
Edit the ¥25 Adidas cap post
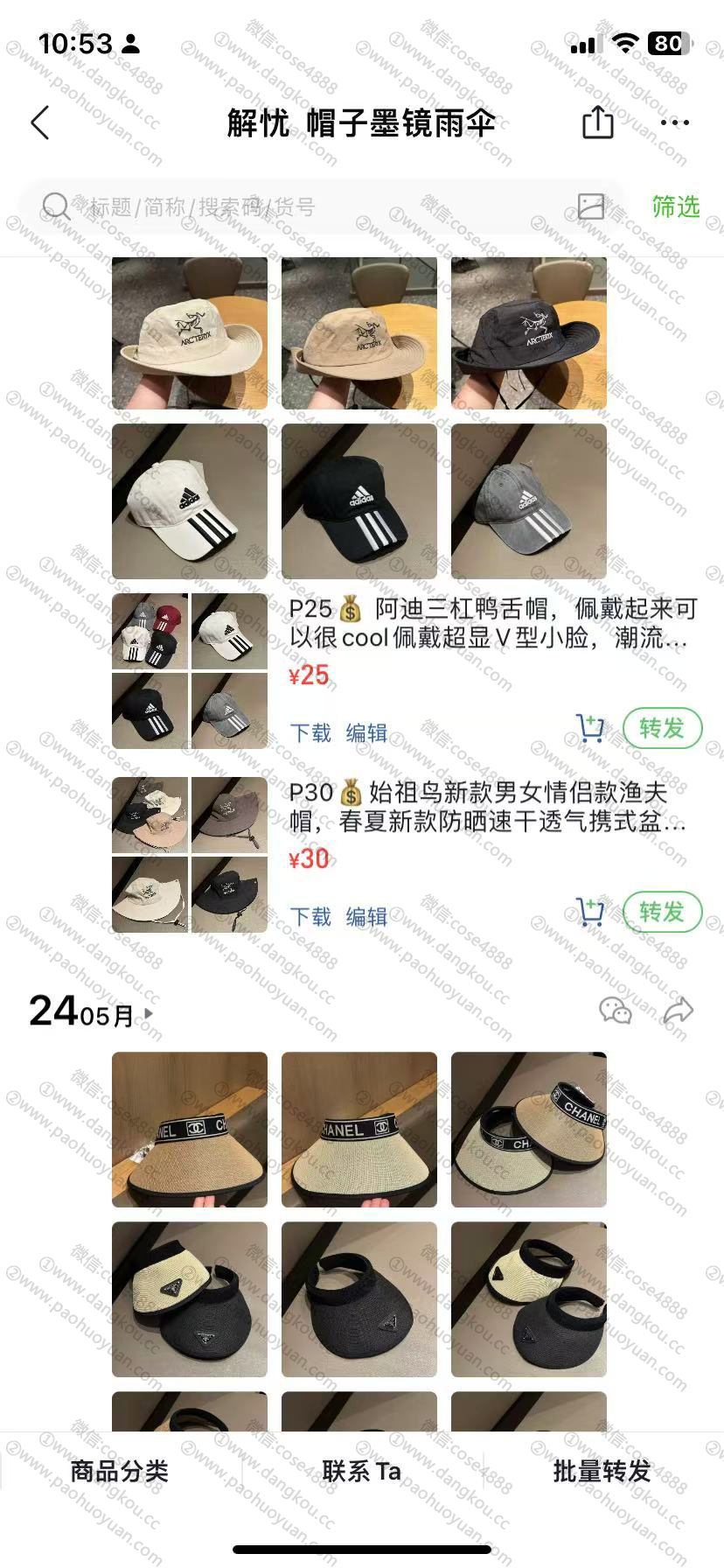point(366,732)
